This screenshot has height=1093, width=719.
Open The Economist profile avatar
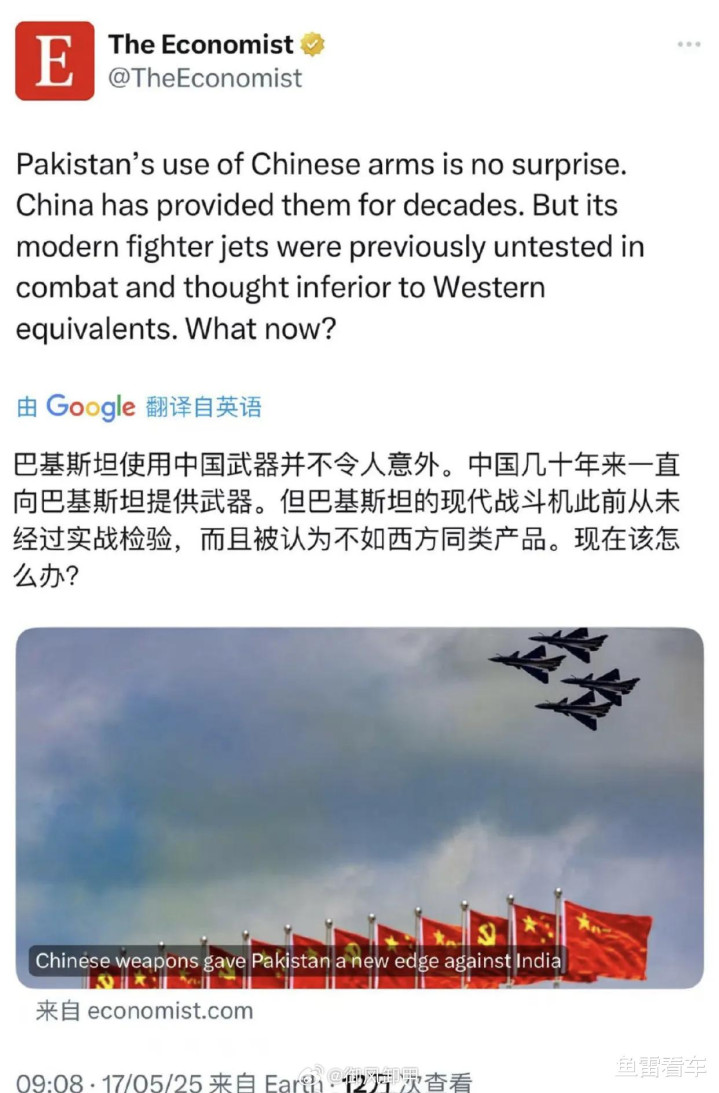pos(54,61)
